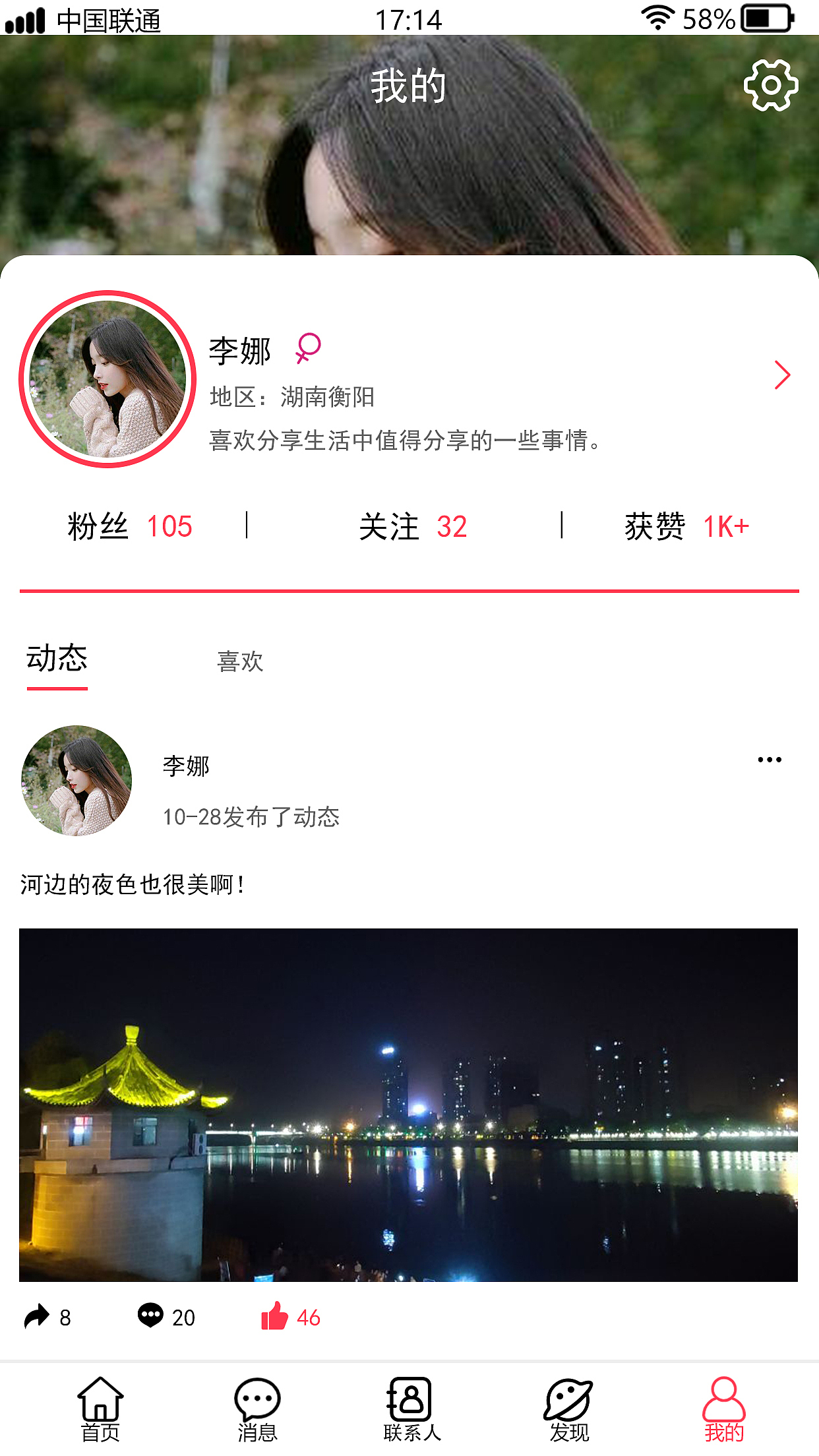Open profile details via the chevron arrow
This screenshot has width=819, height=1456.
(782, 375)
